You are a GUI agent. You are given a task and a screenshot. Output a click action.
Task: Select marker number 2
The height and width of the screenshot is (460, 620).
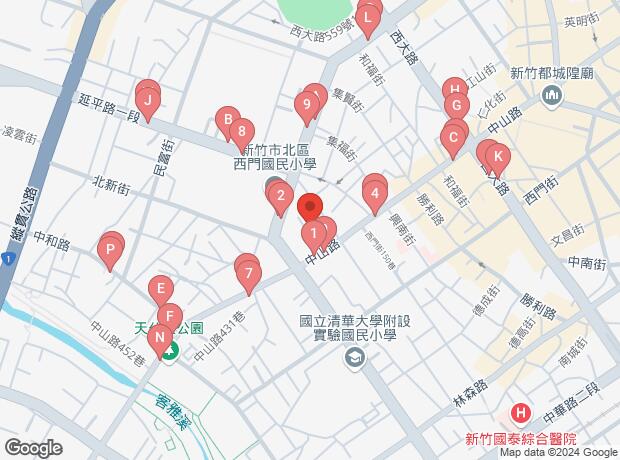pyautogui.click(x=281, y=196)
